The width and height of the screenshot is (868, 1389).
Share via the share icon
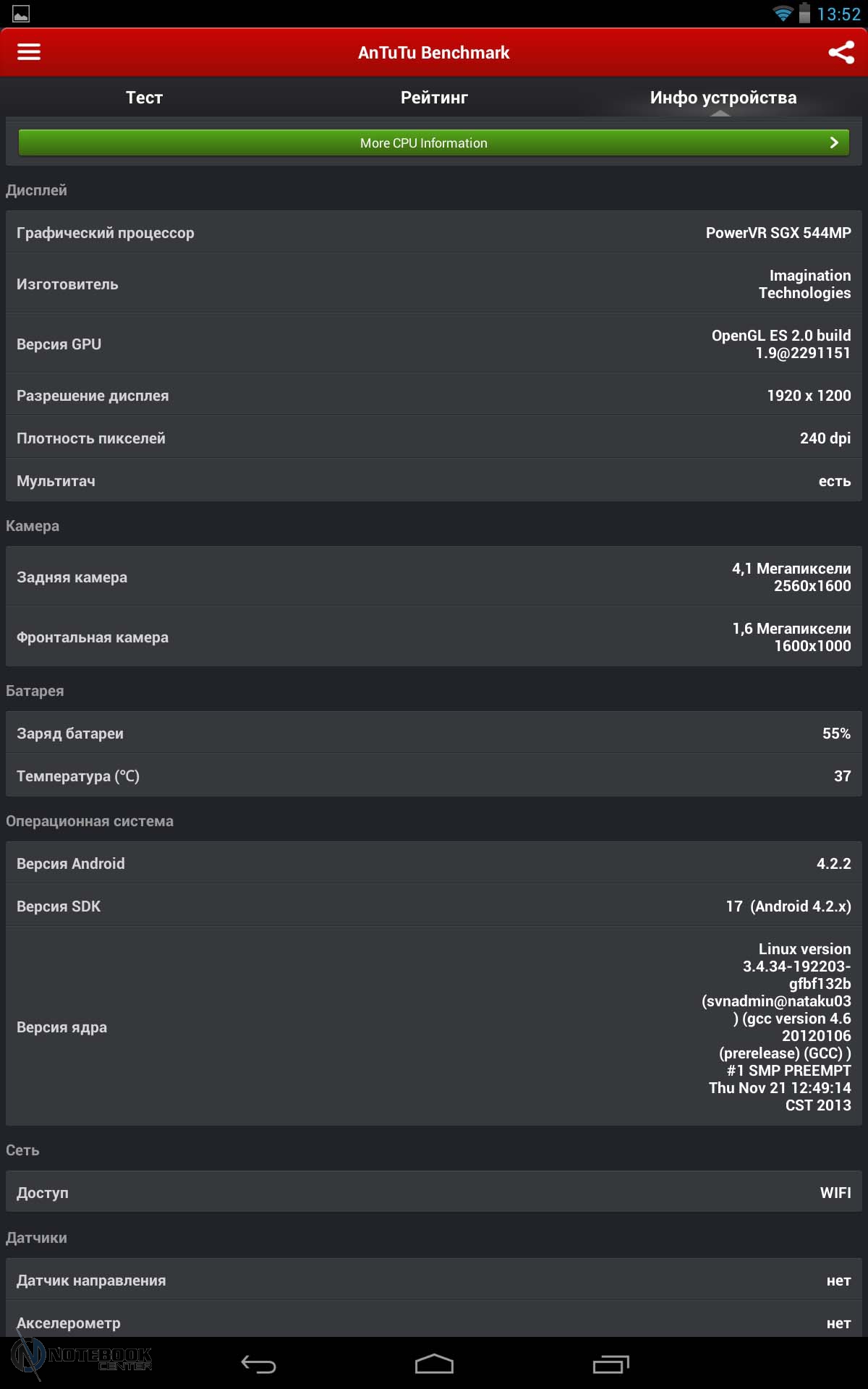(841, 52)
